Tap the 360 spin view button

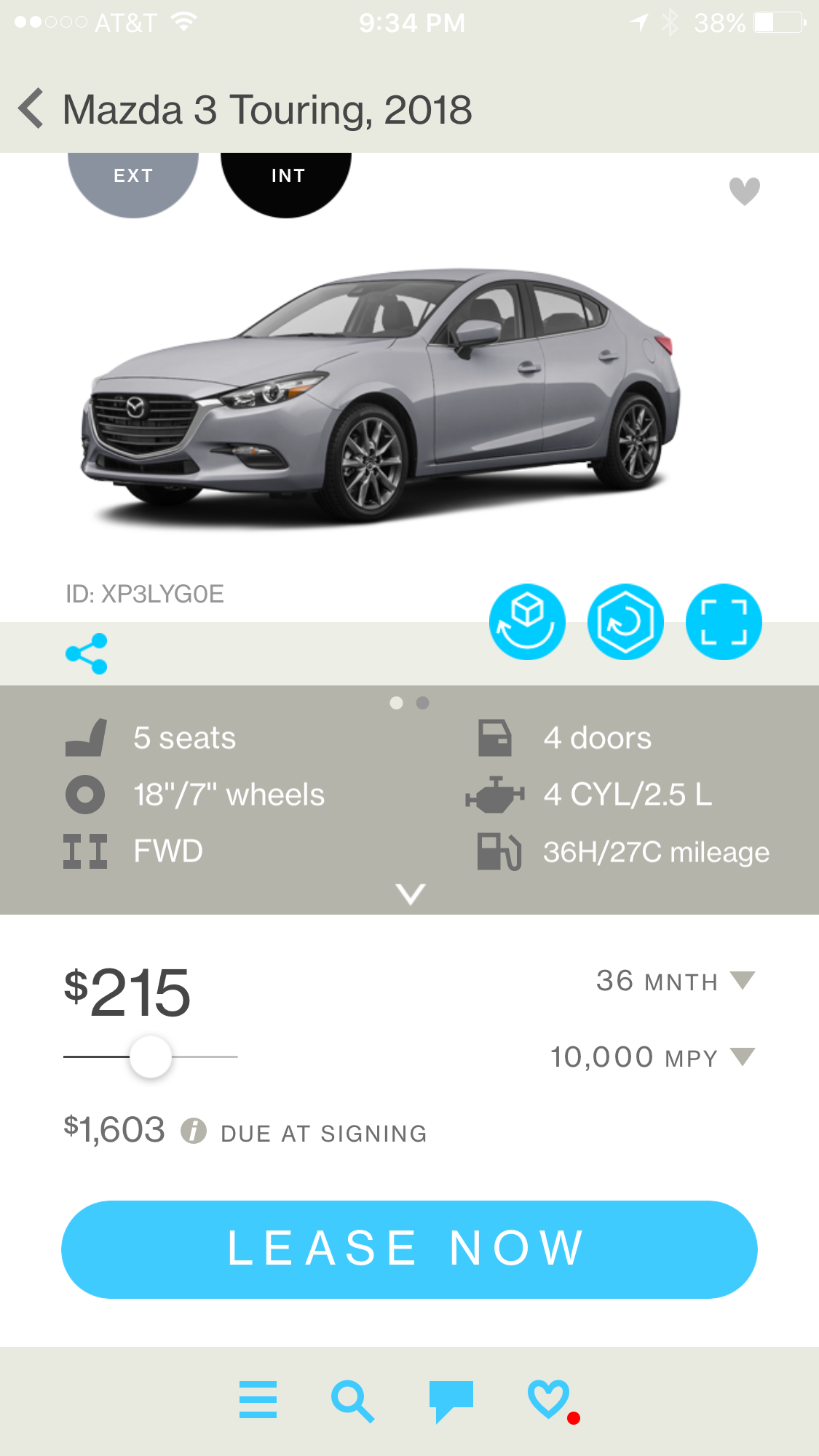click(625, 622)
